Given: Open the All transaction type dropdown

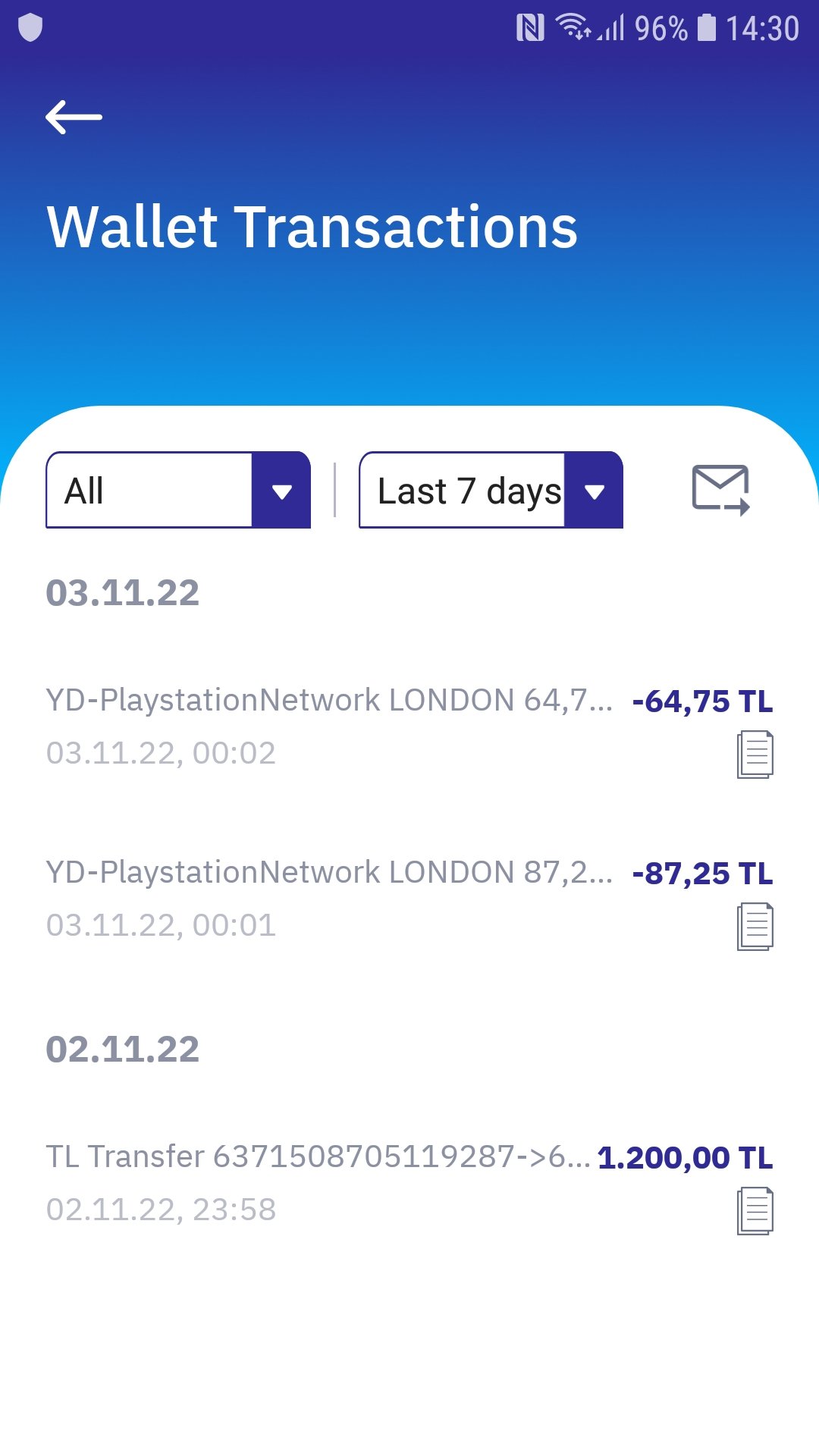Looking at the screenshot, I should click(x=178, y=490).
